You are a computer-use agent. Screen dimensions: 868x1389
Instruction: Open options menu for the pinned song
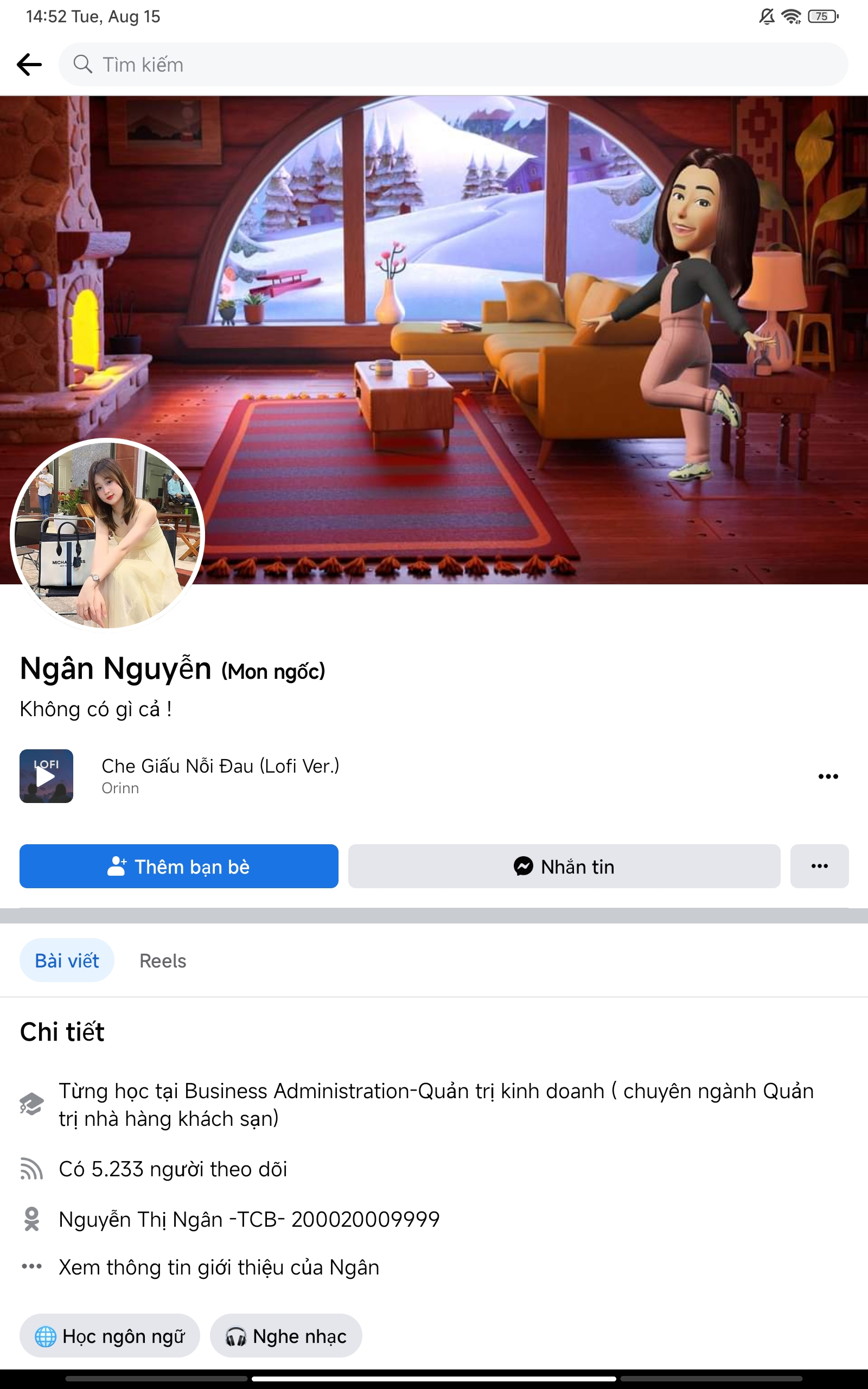[828, 776]
